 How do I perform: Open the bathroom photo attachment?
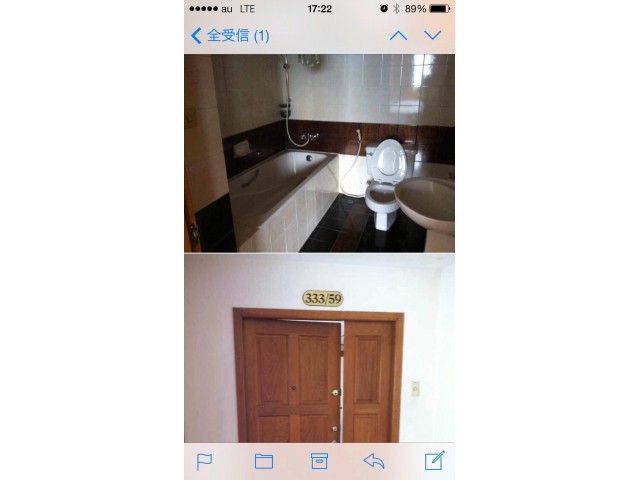319,153
